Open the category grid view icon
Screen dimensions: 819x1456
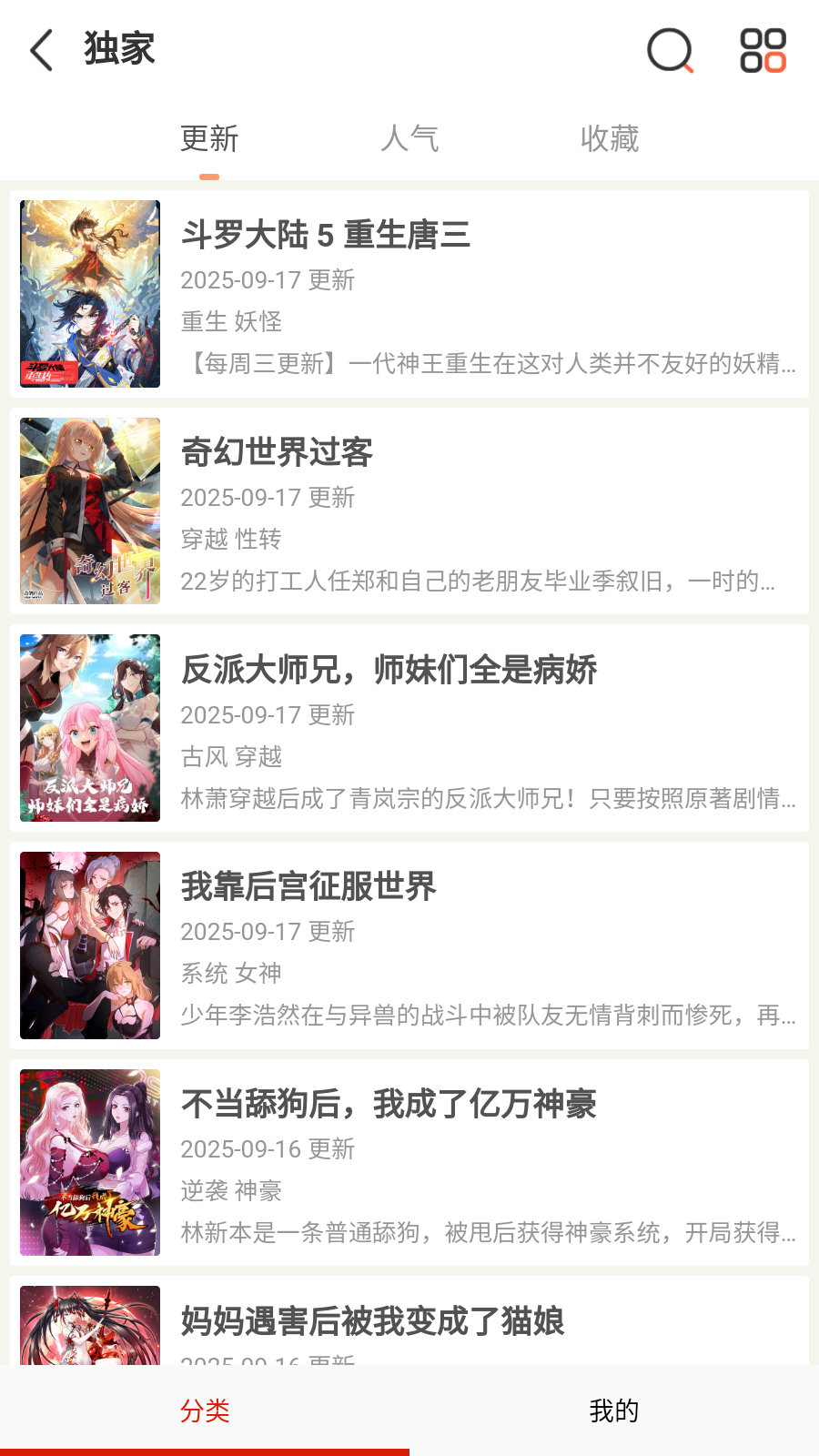(x=764, y=50)
